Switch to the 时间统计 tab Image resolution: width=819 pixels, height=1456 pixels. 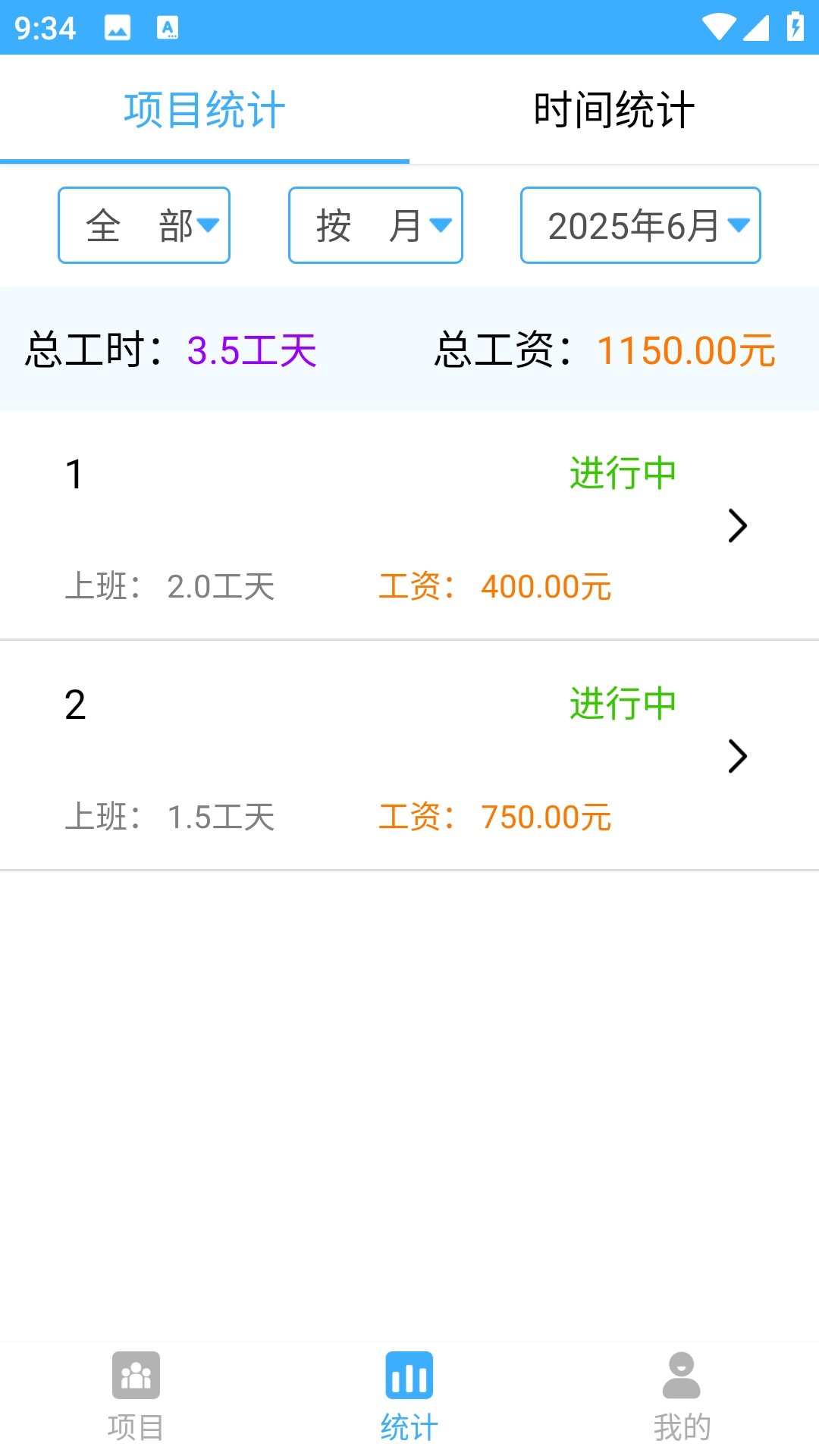[x=613, y=110]
